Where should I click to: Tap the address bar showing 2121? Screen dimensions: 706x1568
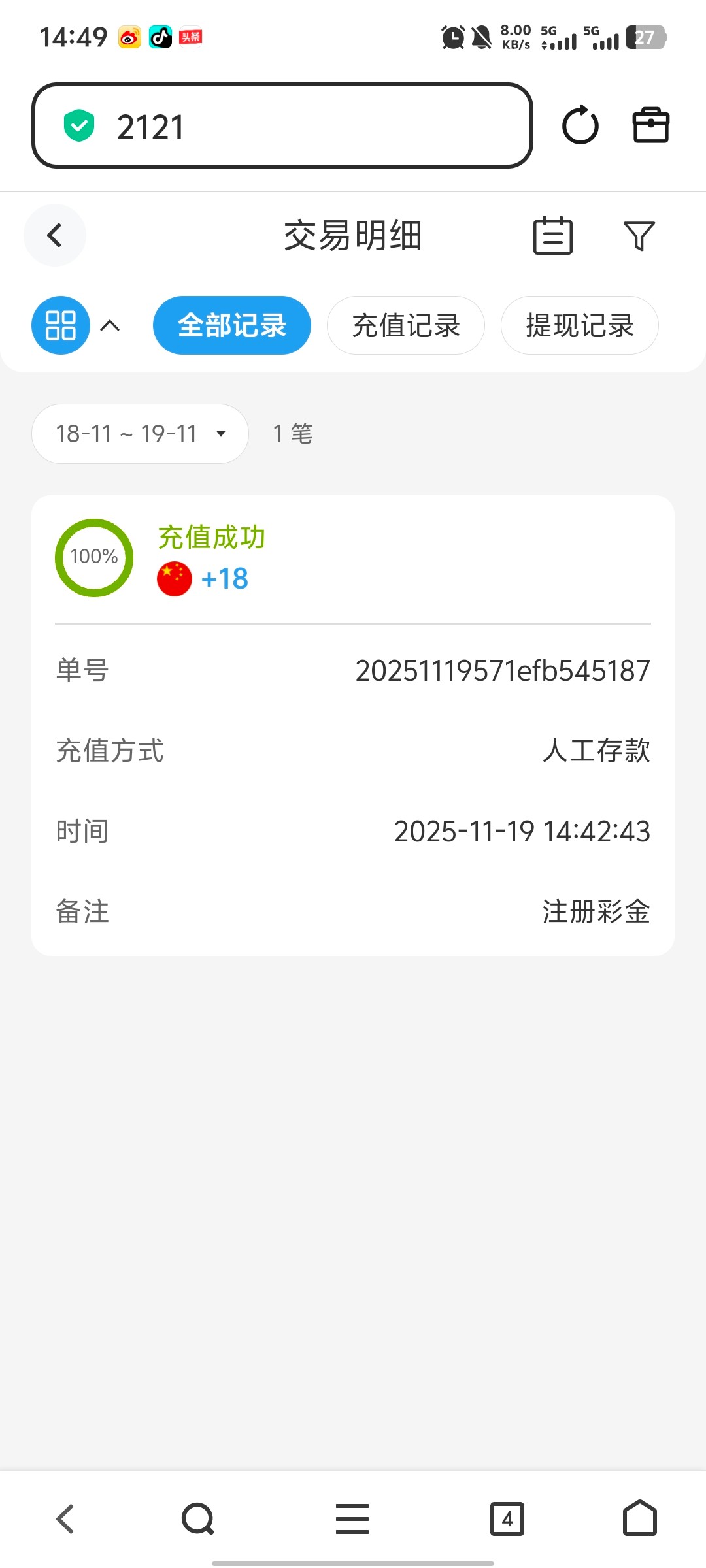pyautogui.click(x=281, y=125)
